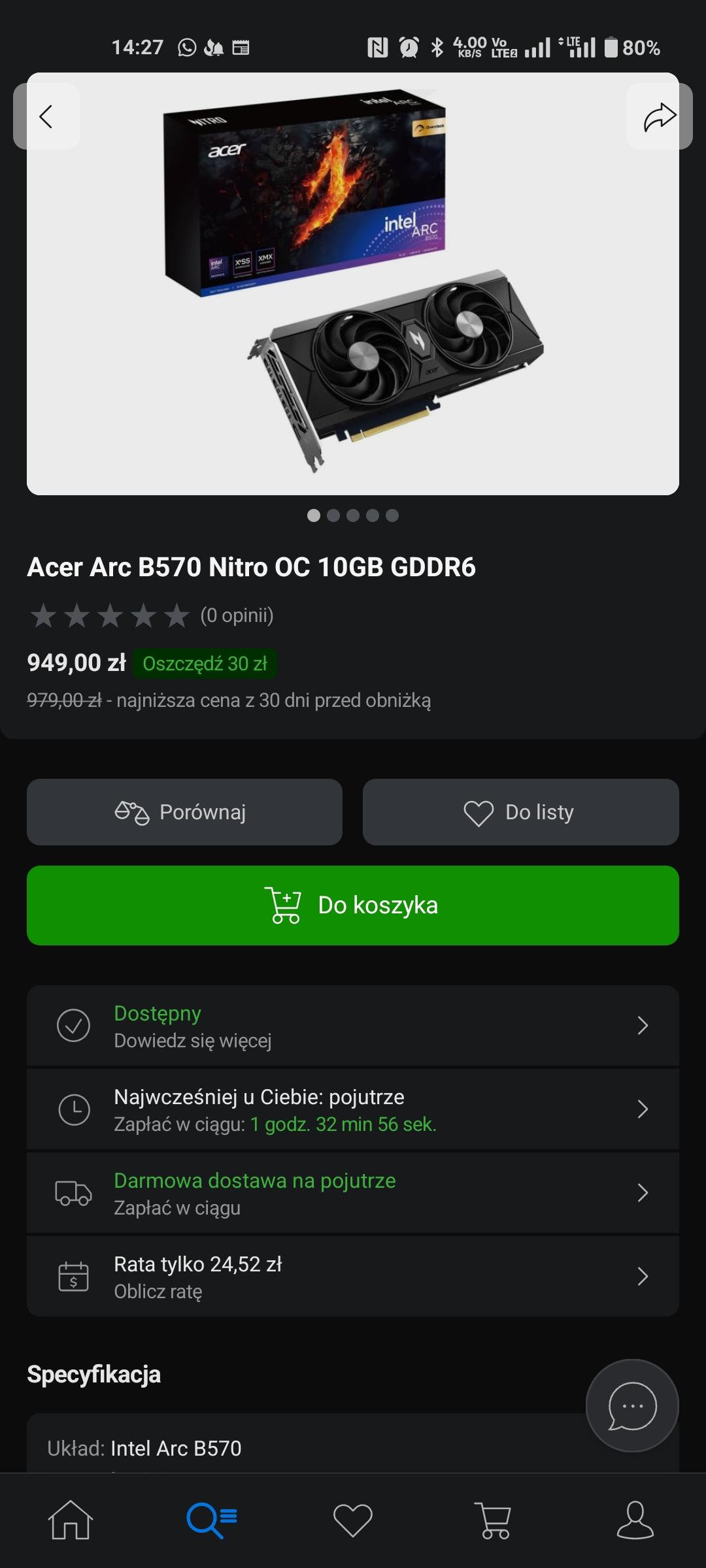706x1568 pixels.
Task: Switch to the home tab
Action: pyautogui.click(x=71, y=1520)
